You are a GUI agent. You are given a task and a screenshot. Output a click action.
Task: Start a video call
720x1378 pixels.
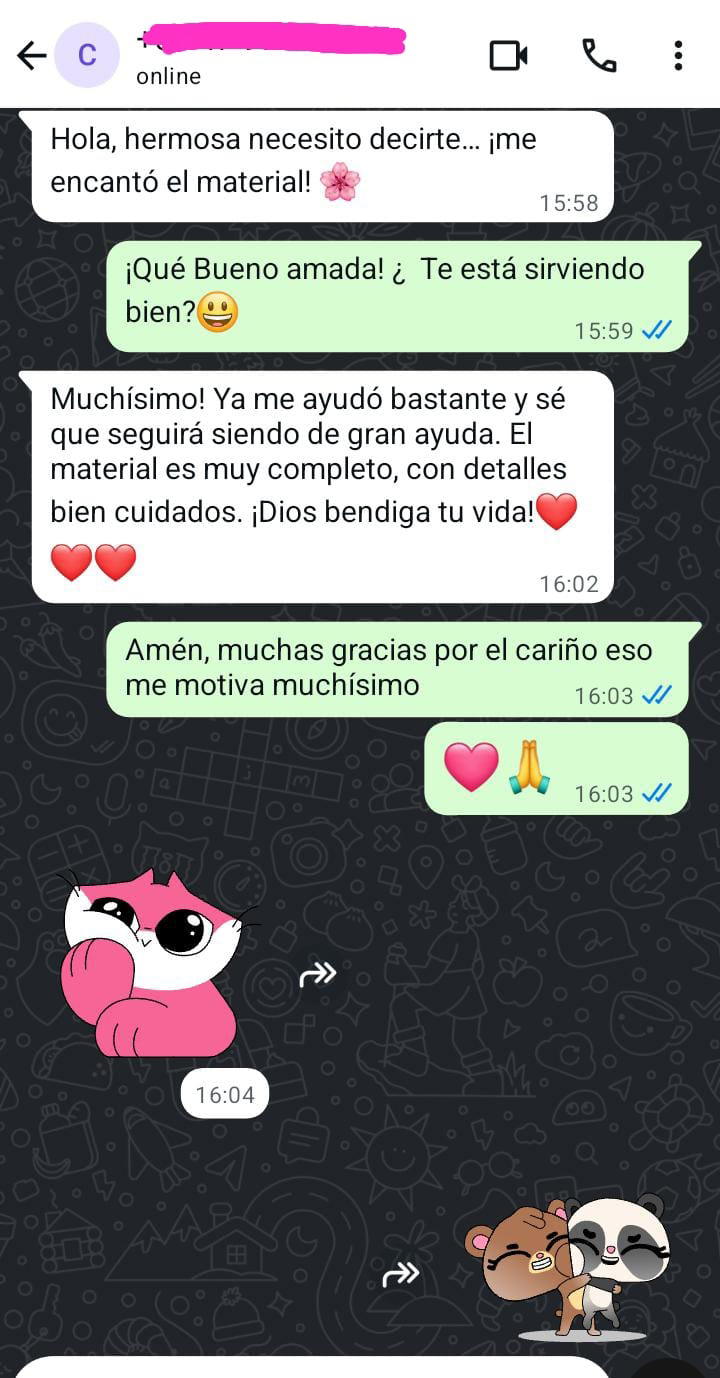[x=508, y=55]
